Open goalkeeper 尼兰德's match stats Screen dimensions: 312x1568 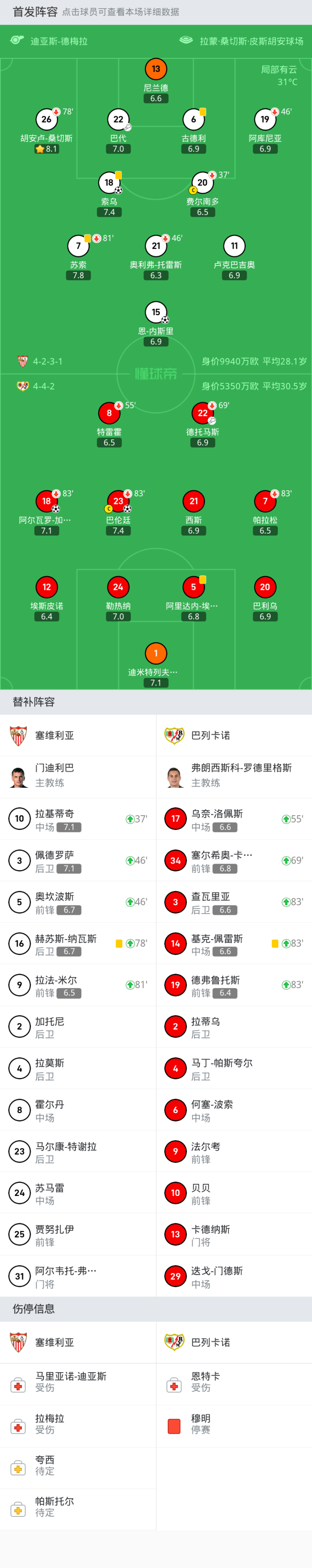(156, 69)
